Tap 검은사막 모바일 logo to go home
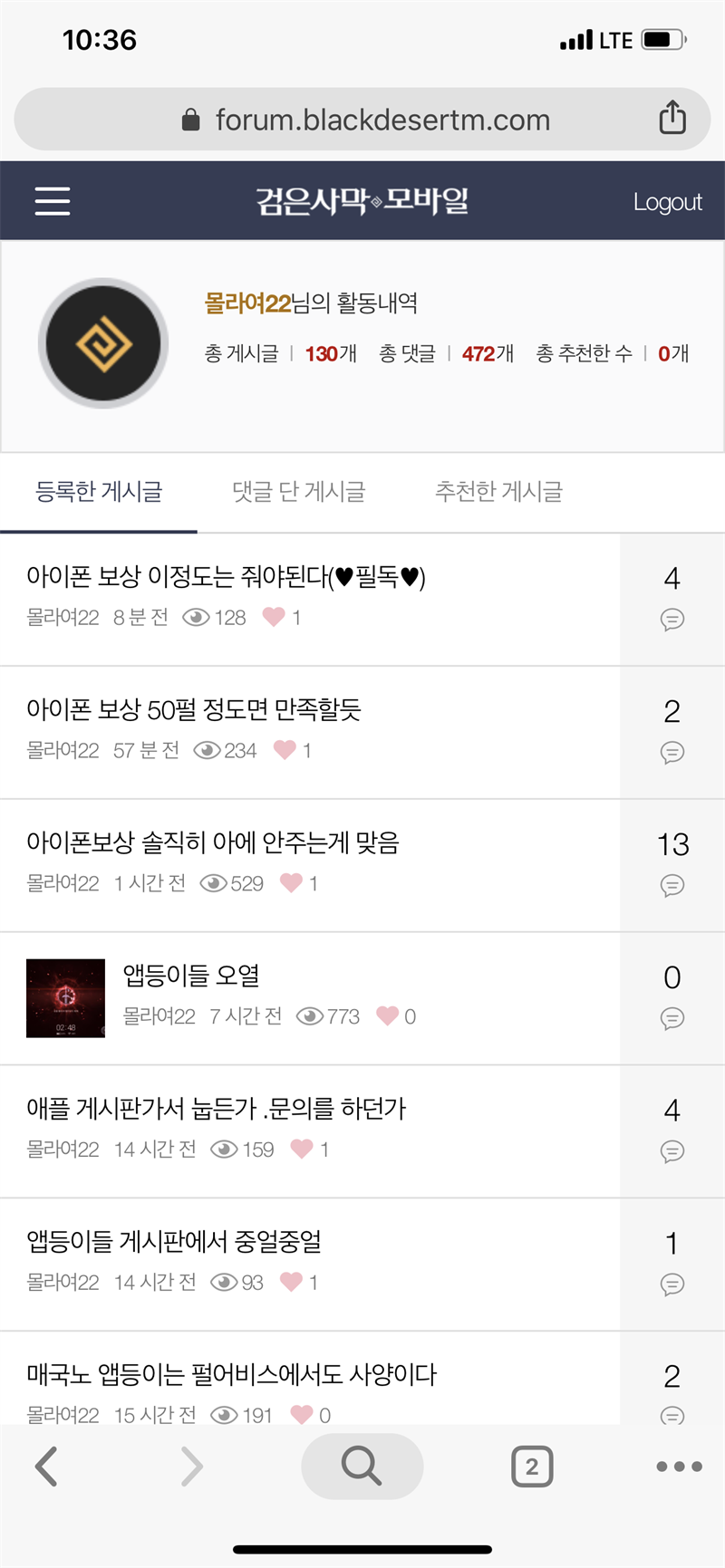Viewport: 725px width, 1568px height. click(362, 201)
